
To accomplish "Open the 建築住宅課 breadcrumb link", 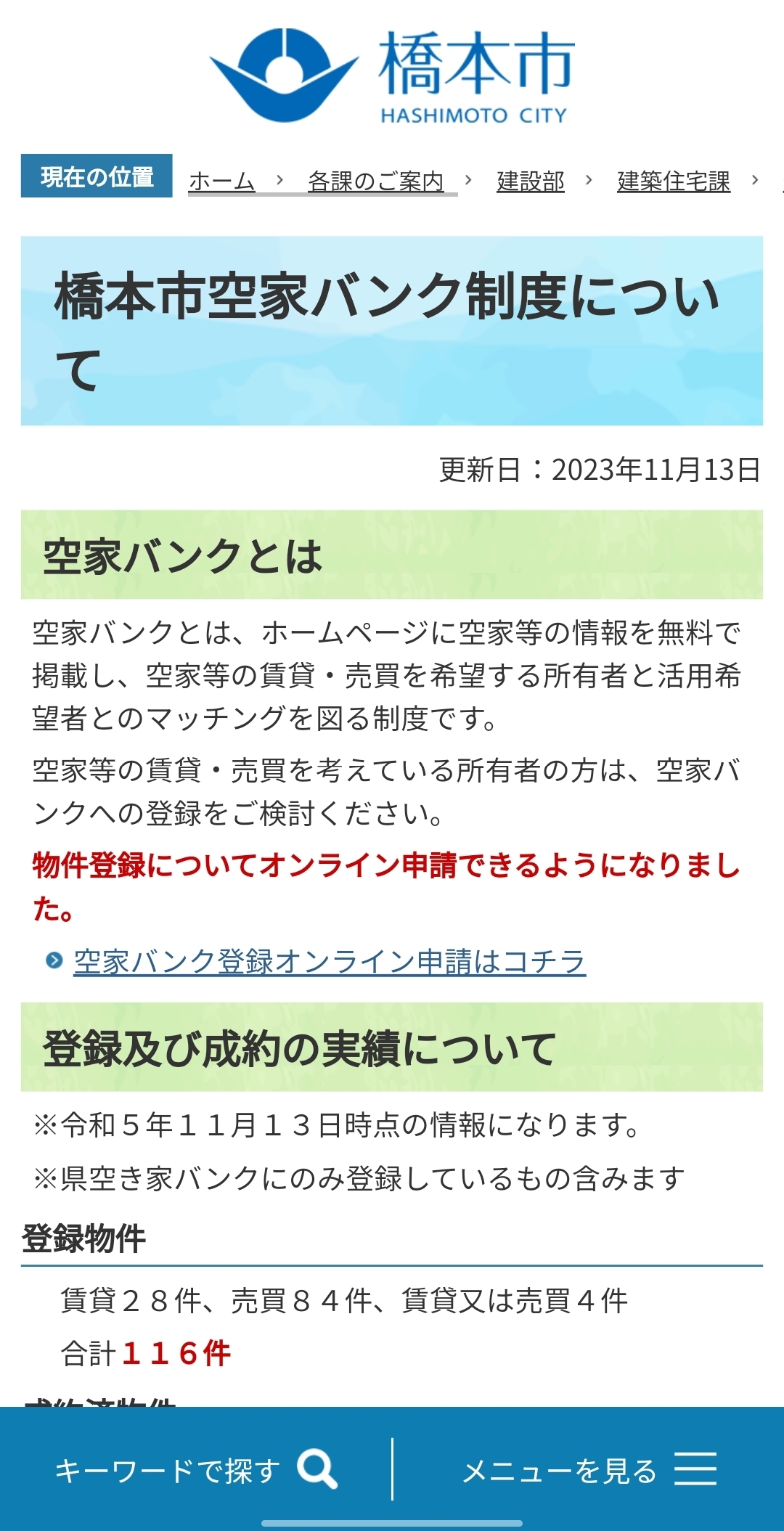I will point(673,181).
